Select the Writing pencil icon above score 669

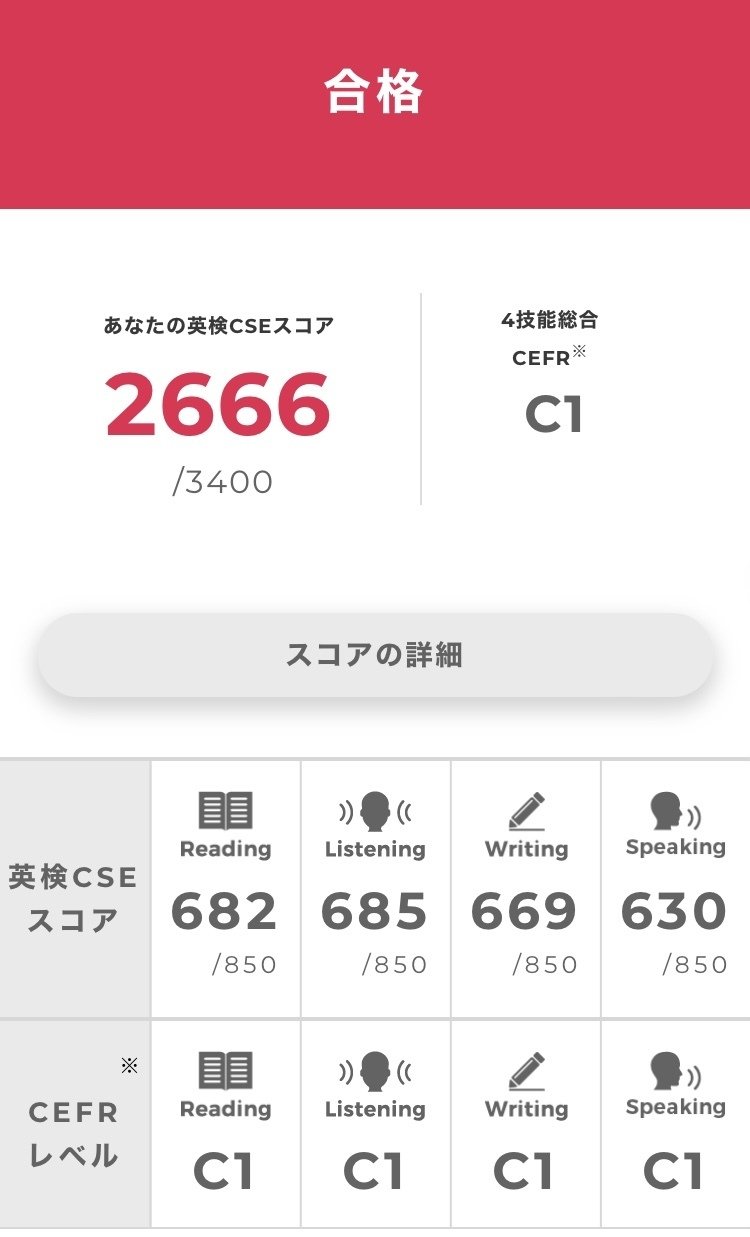coord(526,808)
